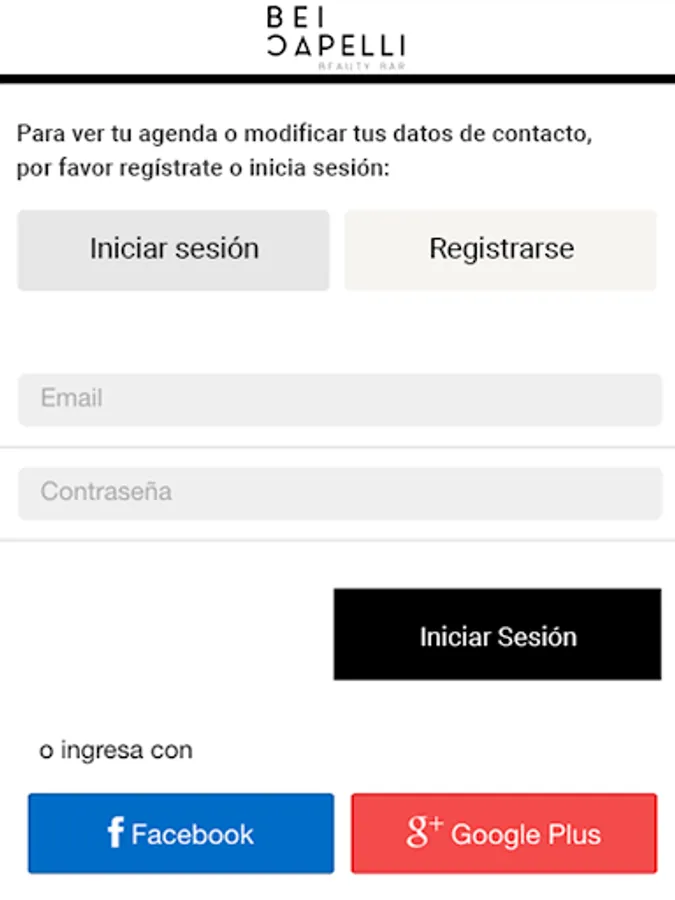Switch to the Registrarse tab
The height and width of the screenshot is (900, 675).
(501, 250)
